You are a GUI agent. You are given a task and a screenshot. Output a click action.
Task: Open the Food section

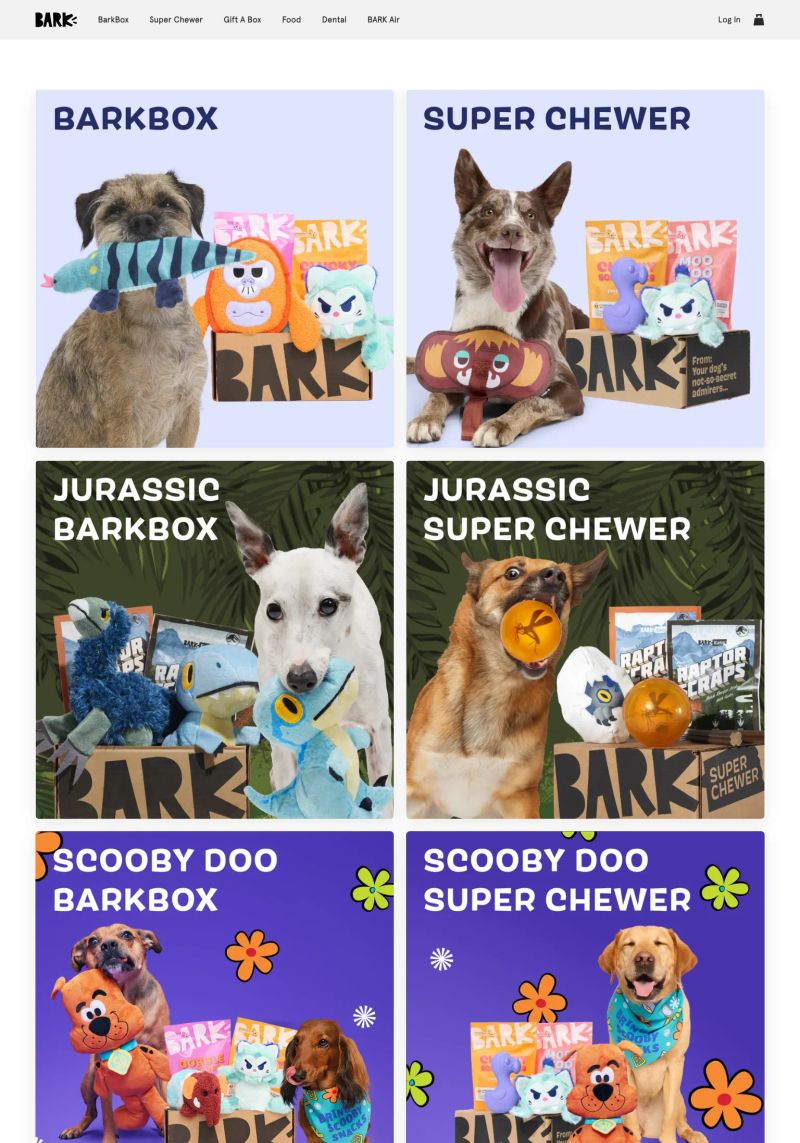[291, 20]
